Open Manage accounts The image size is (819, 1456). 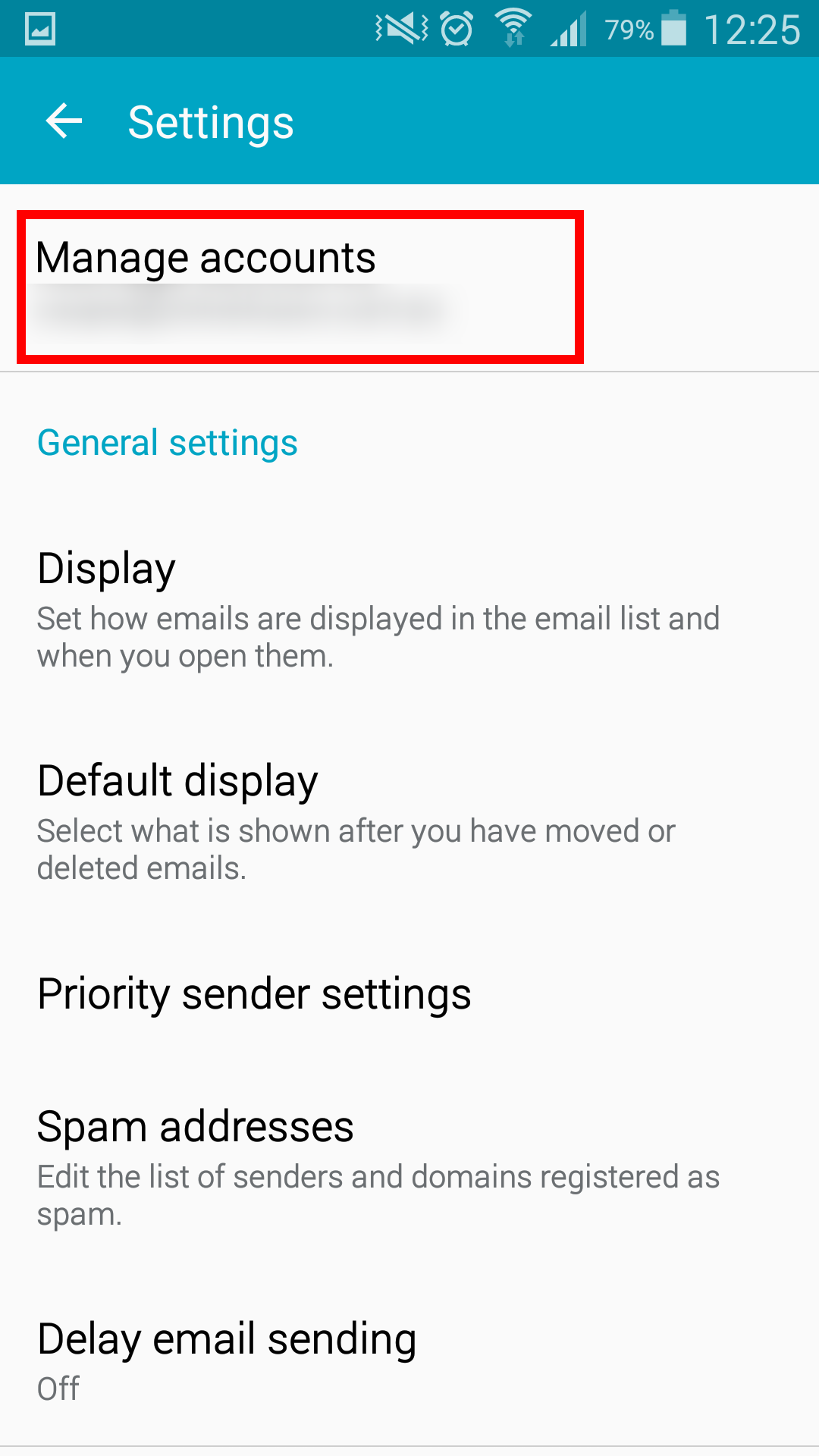tap(409, 287)
